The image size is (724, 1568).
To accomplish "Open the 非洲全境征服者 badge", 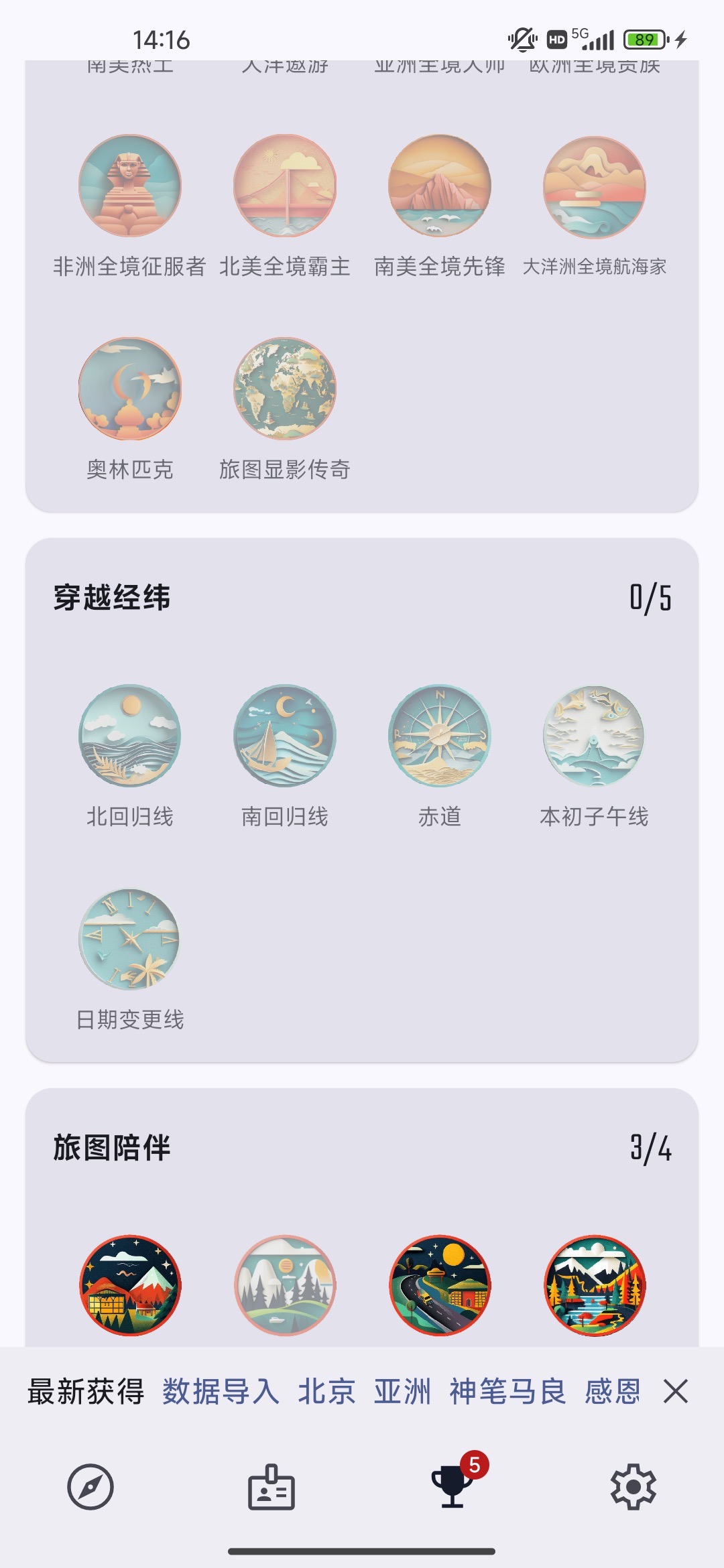I will pyautogui.click(x=130, y=186).
